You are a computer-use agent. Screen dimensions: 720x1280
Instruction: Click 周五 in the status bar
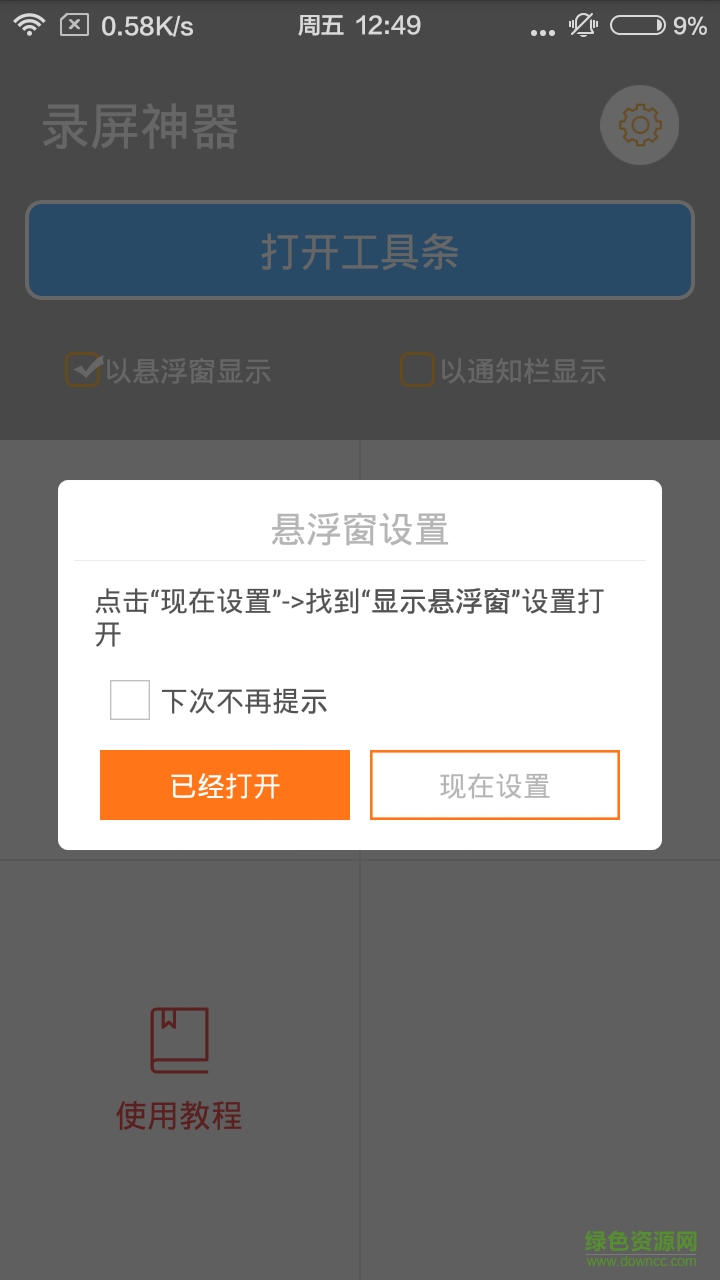click(319, 25)
